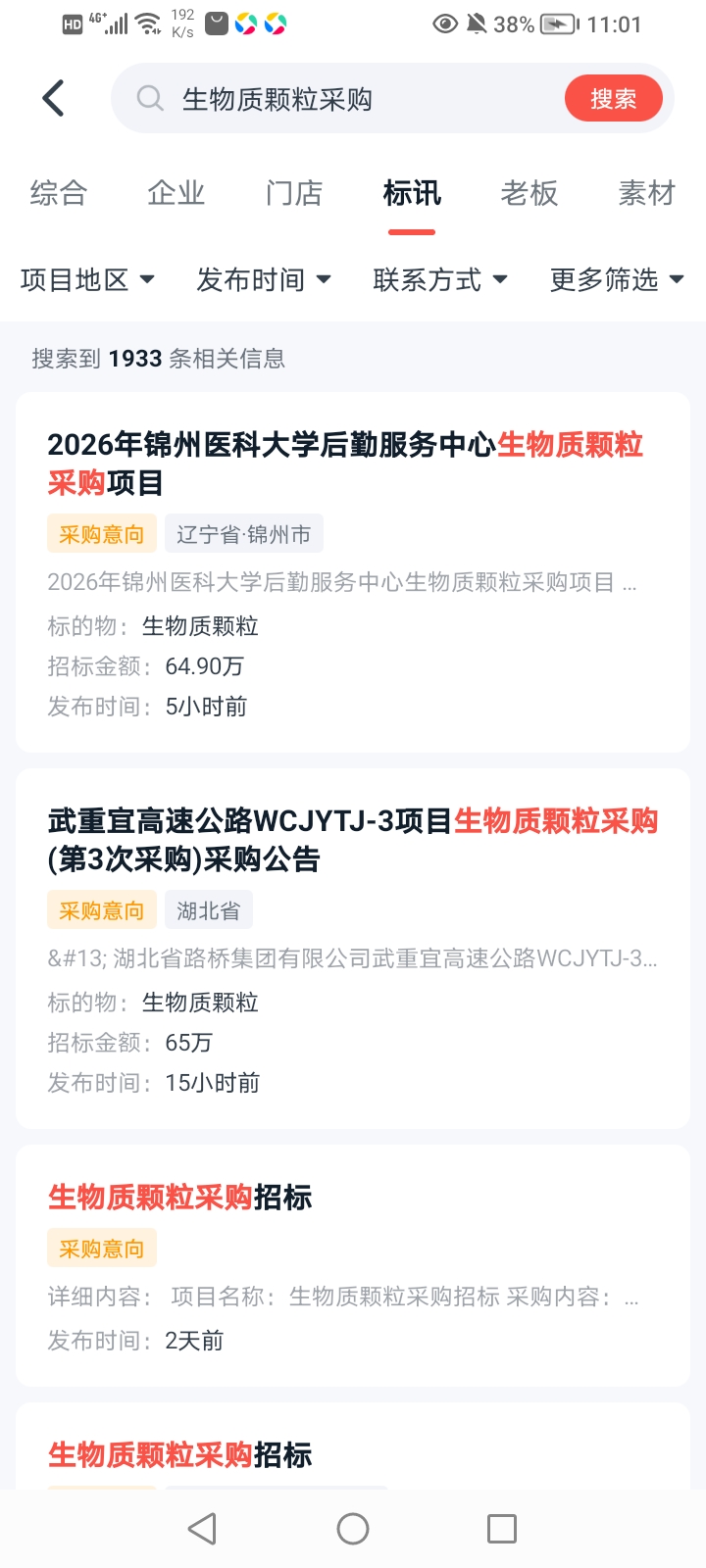This screenshot has width=706, height=1568.
Task: Expand the 联系方式 filter dropdown
Action: (440, 280)
